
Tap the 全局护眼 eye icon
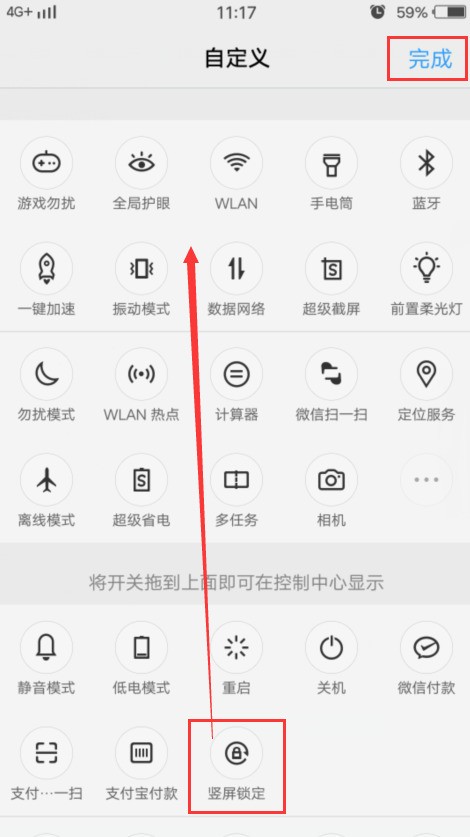point(142,163)
